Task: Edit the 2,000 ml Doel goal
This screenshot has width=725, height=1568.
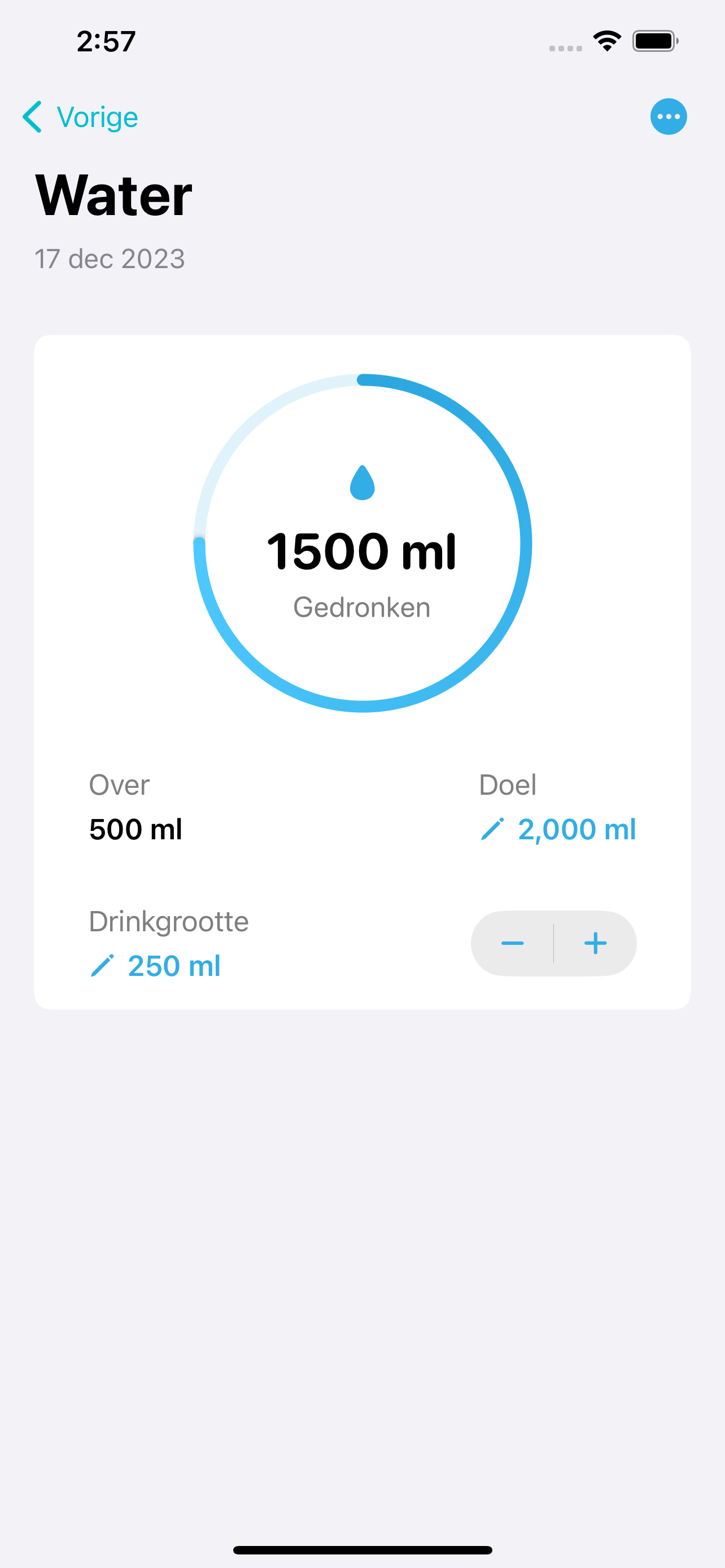Action: [558, 829]
